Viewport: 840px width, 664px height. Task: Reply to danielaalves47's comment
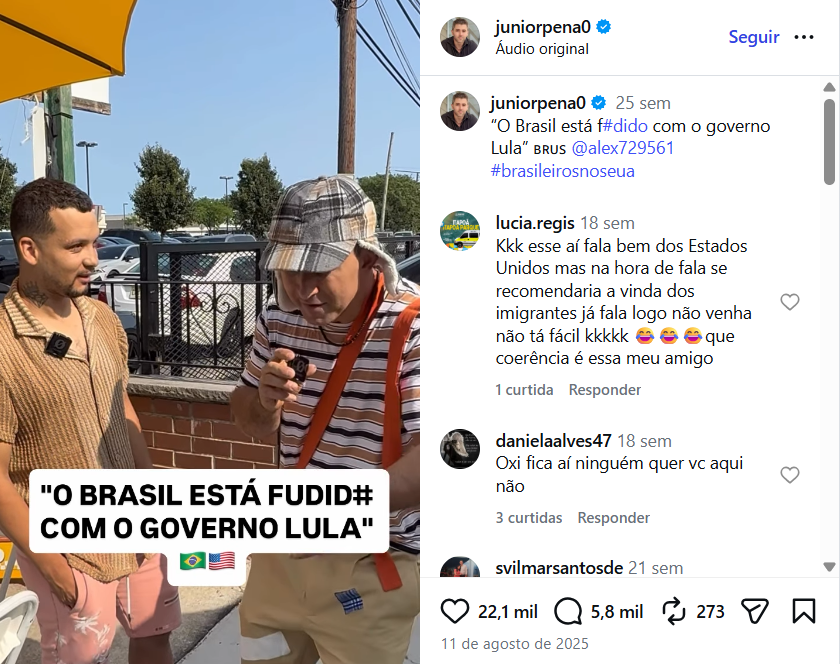tap(613, 518)
